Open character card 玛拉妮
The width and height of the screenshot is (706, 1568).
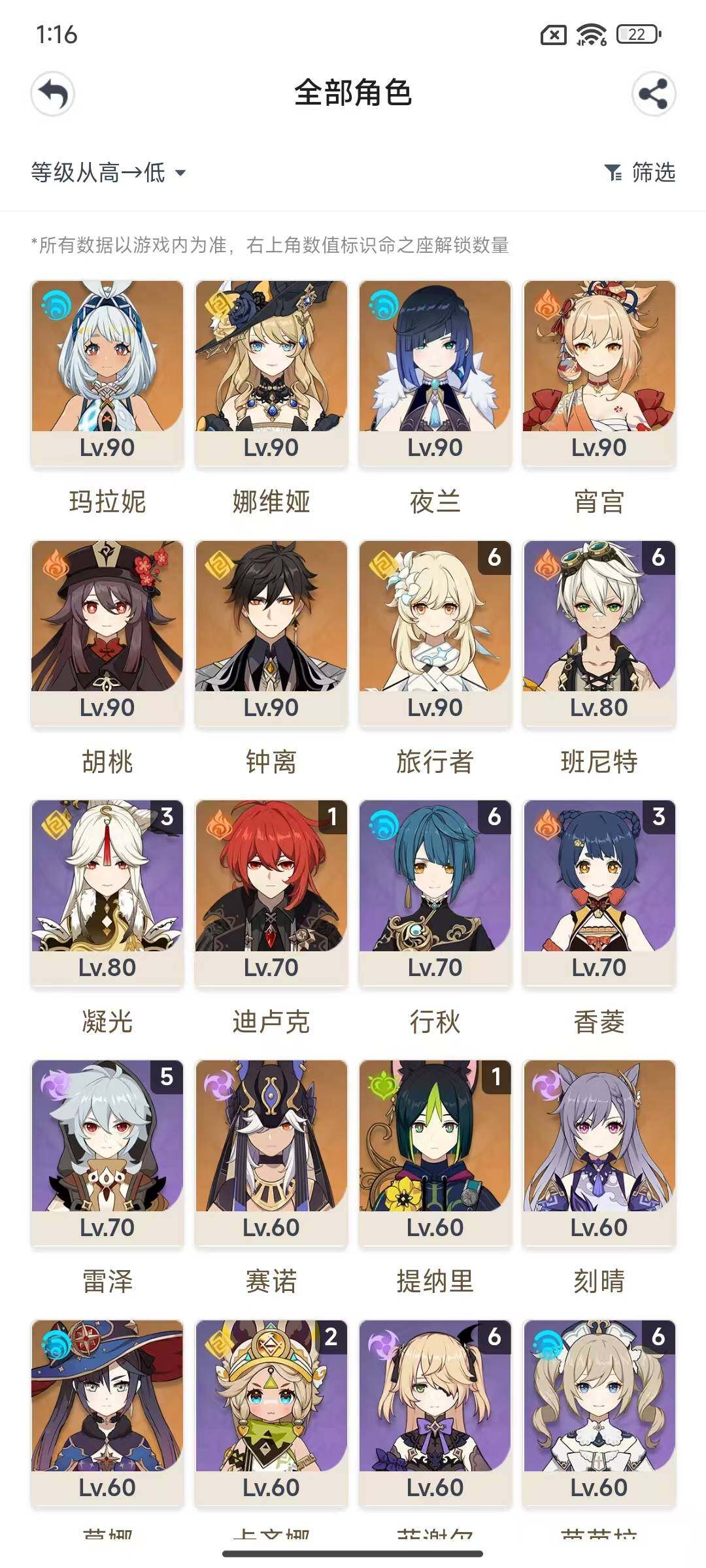107,372
